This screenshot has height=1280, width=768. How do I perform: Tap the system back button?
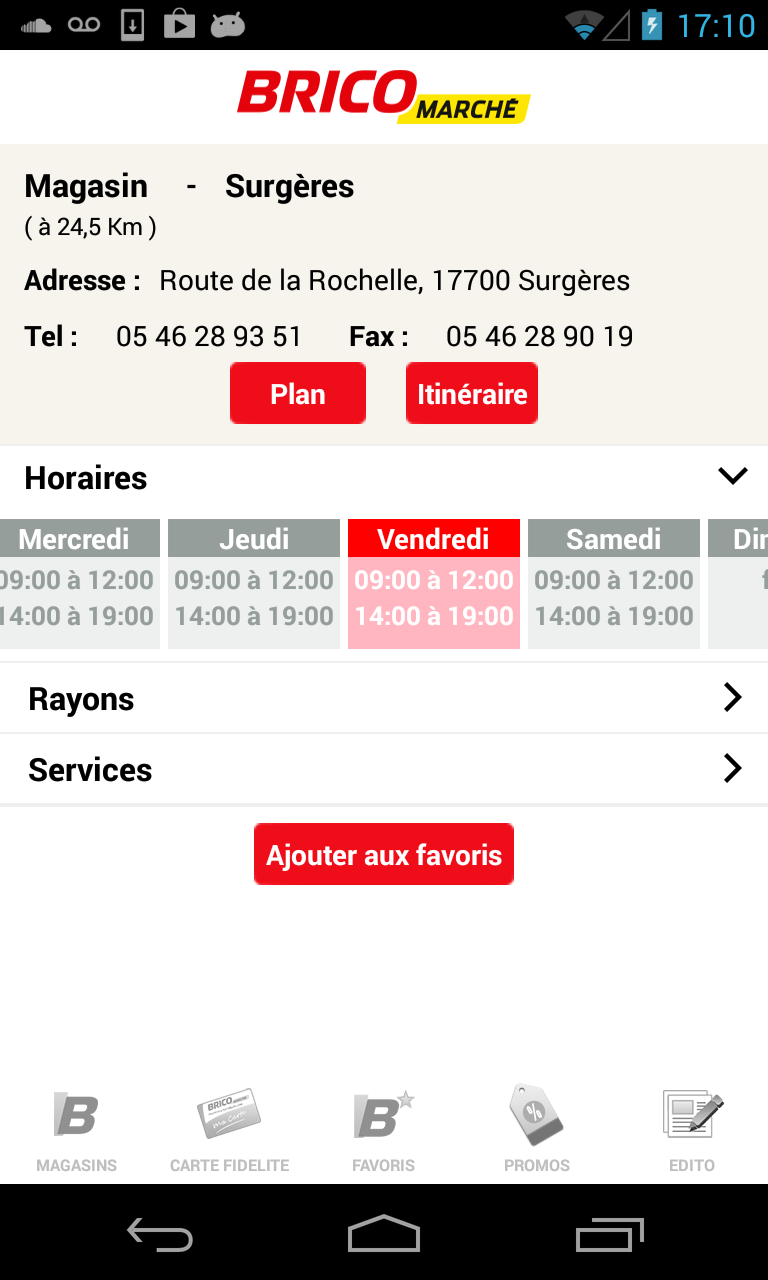(x=160, y=1235)
